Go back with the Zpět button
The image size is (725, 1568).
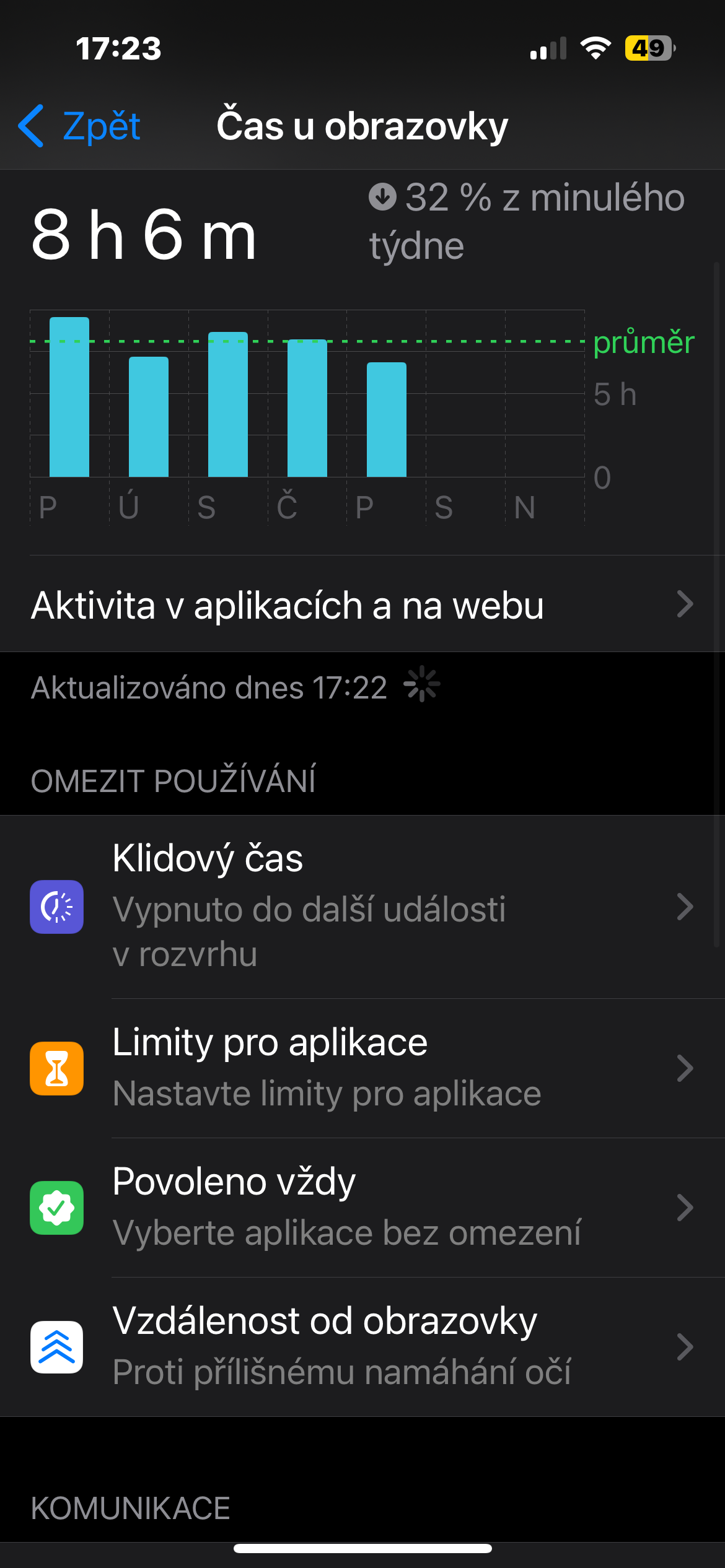pos(81,126)
